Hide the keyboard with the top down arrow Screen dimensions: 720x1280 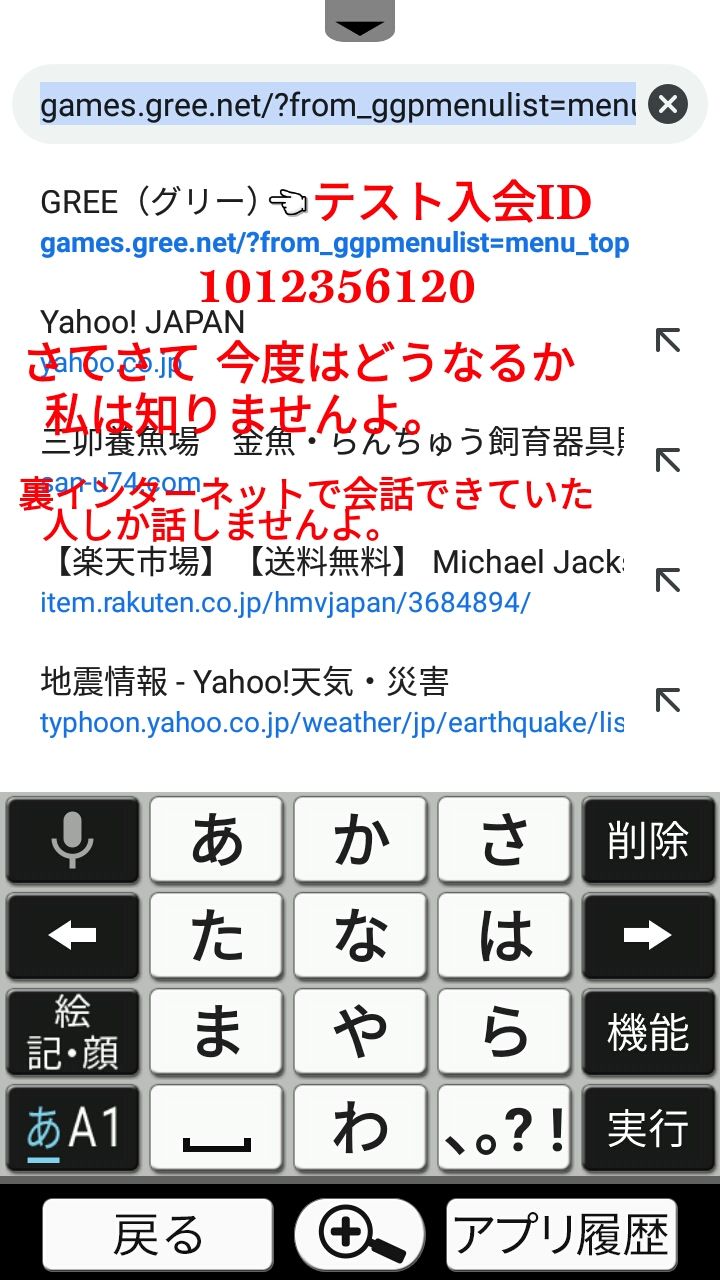pyautogui.click(x=360, y=22)
